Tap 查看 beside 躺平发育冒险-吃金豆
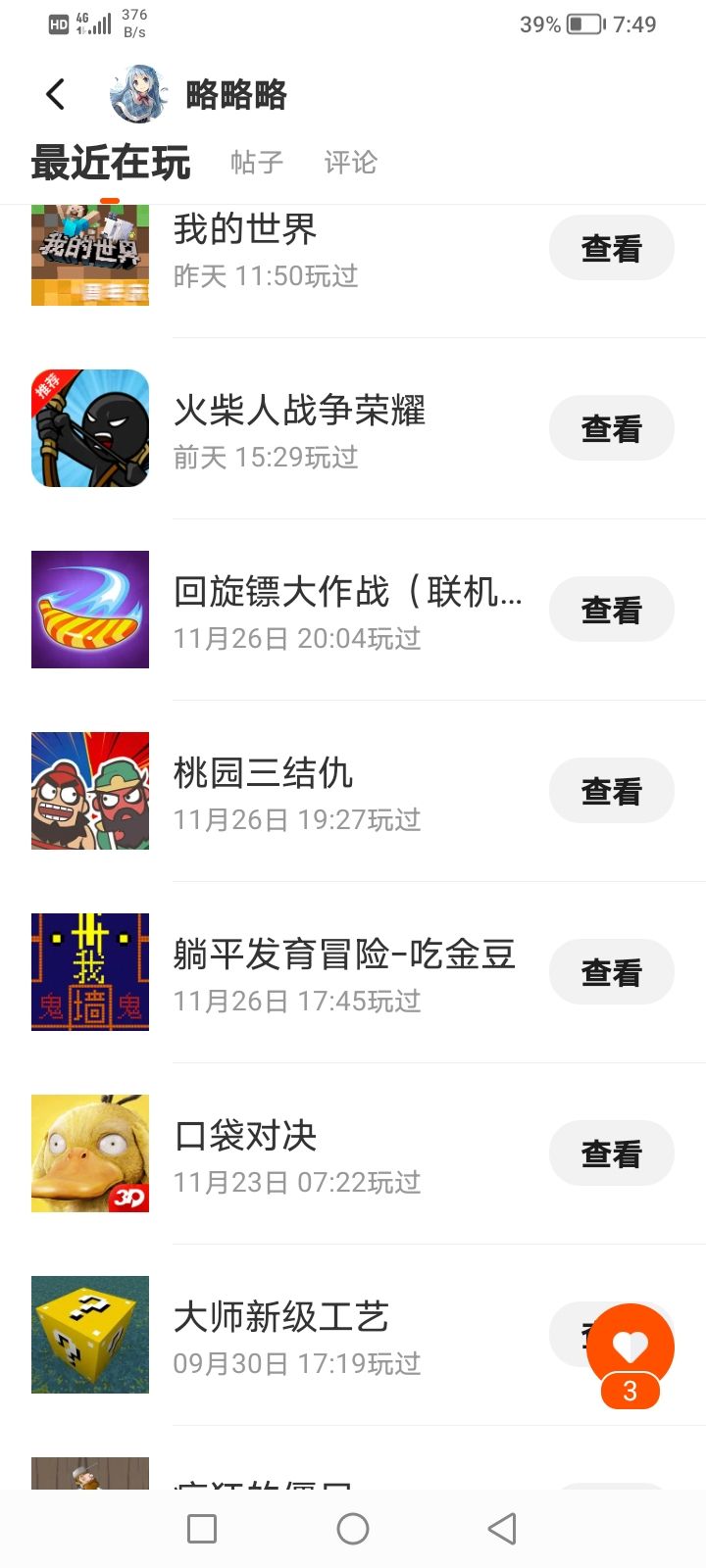 611,972
